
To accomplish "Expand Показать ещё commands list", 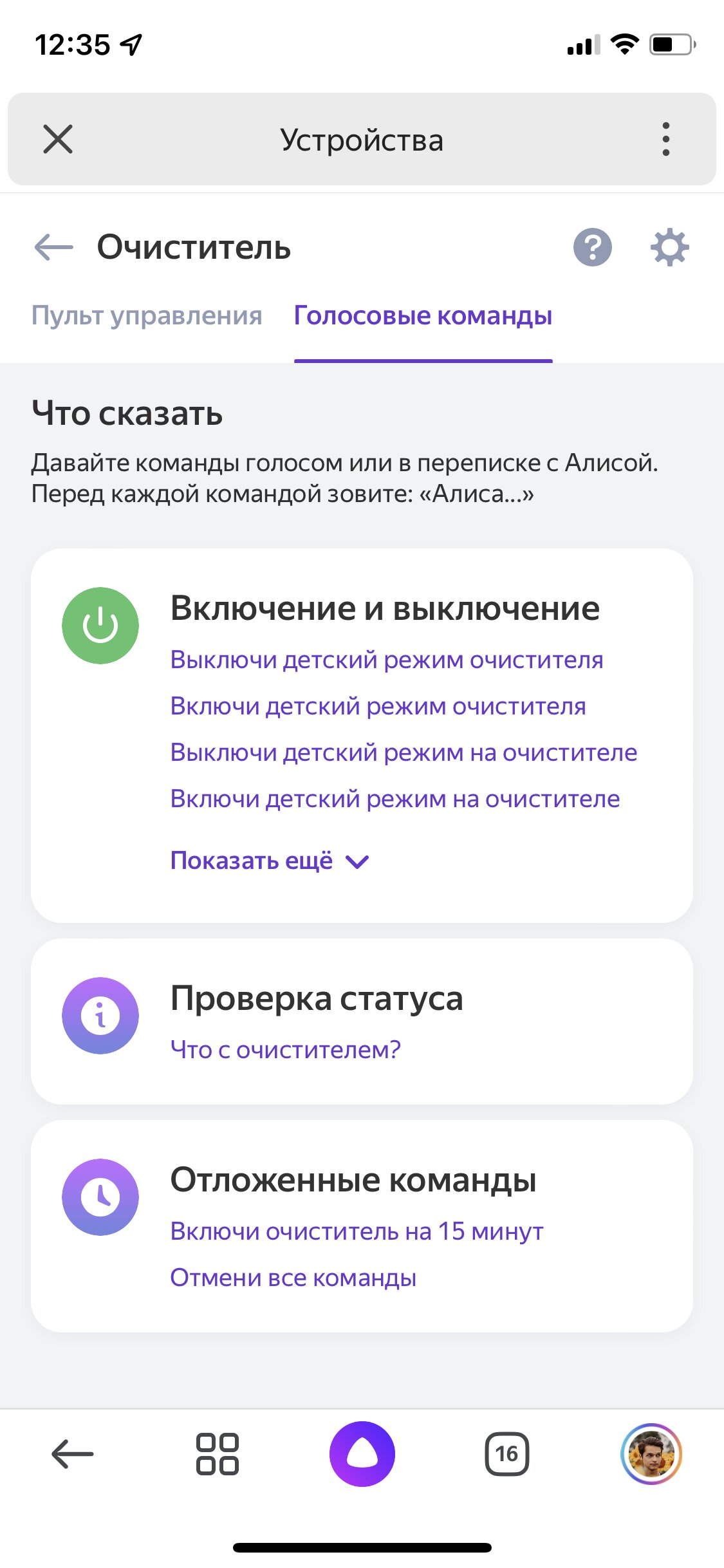I will pyautogui.click(x=270, y=861).
